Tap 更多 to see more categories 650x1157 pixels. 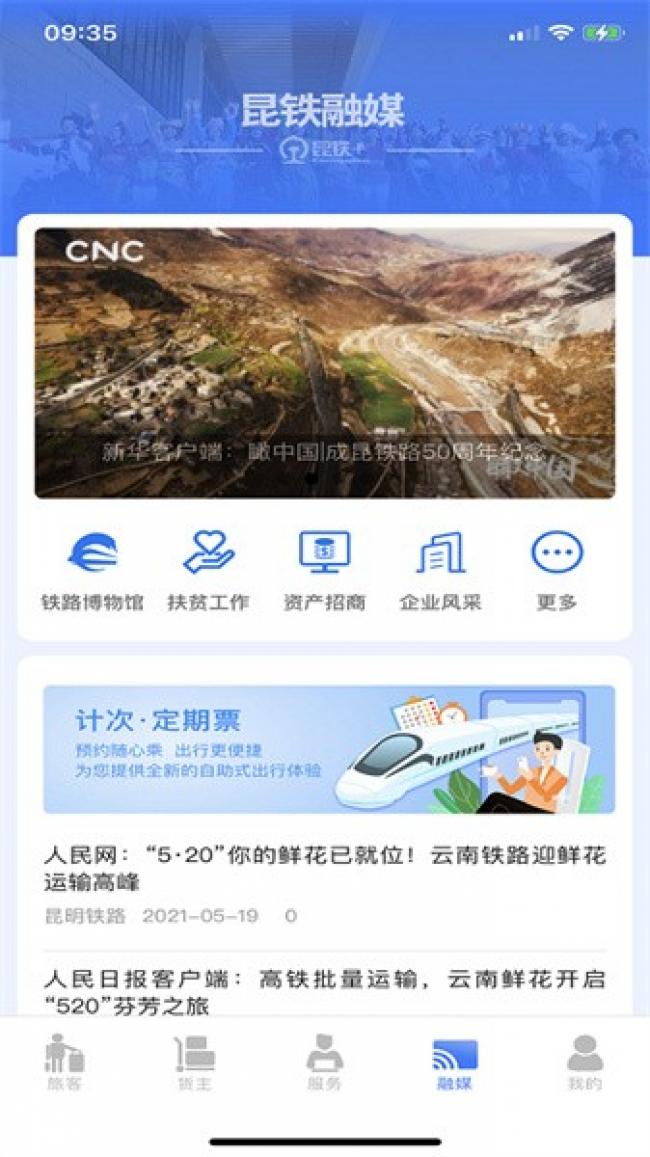coord(557,572)
